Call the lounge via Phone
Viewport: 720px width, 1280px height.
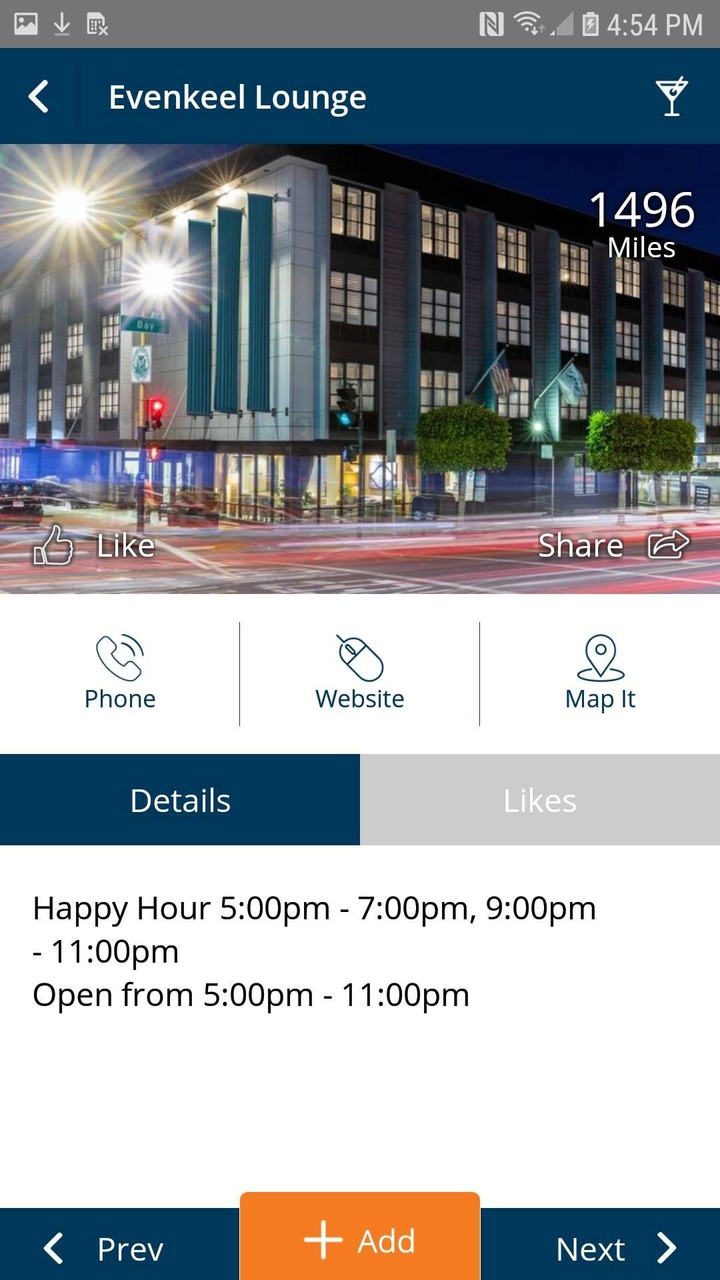120,673
